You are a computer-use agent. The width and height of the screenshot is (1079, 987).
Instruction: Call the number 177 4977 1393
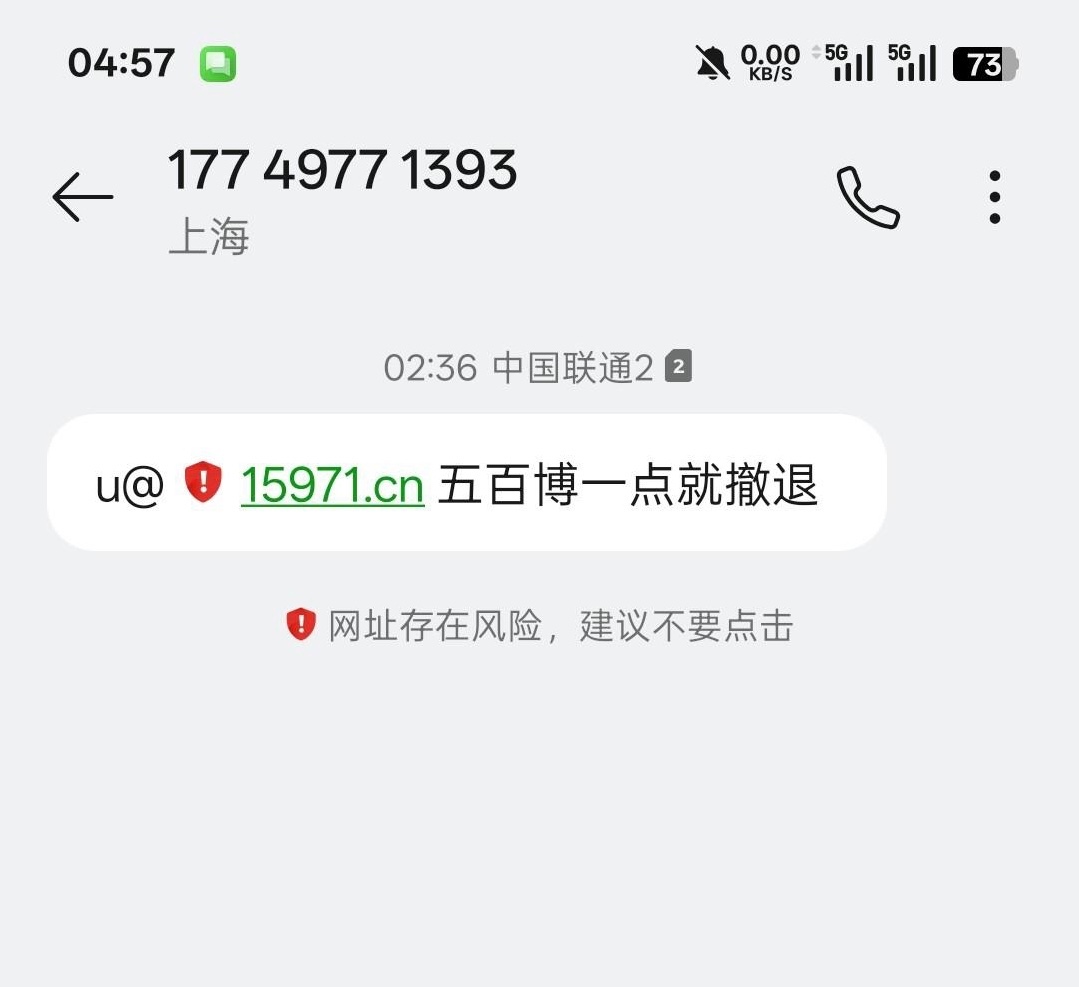(867, 197)
